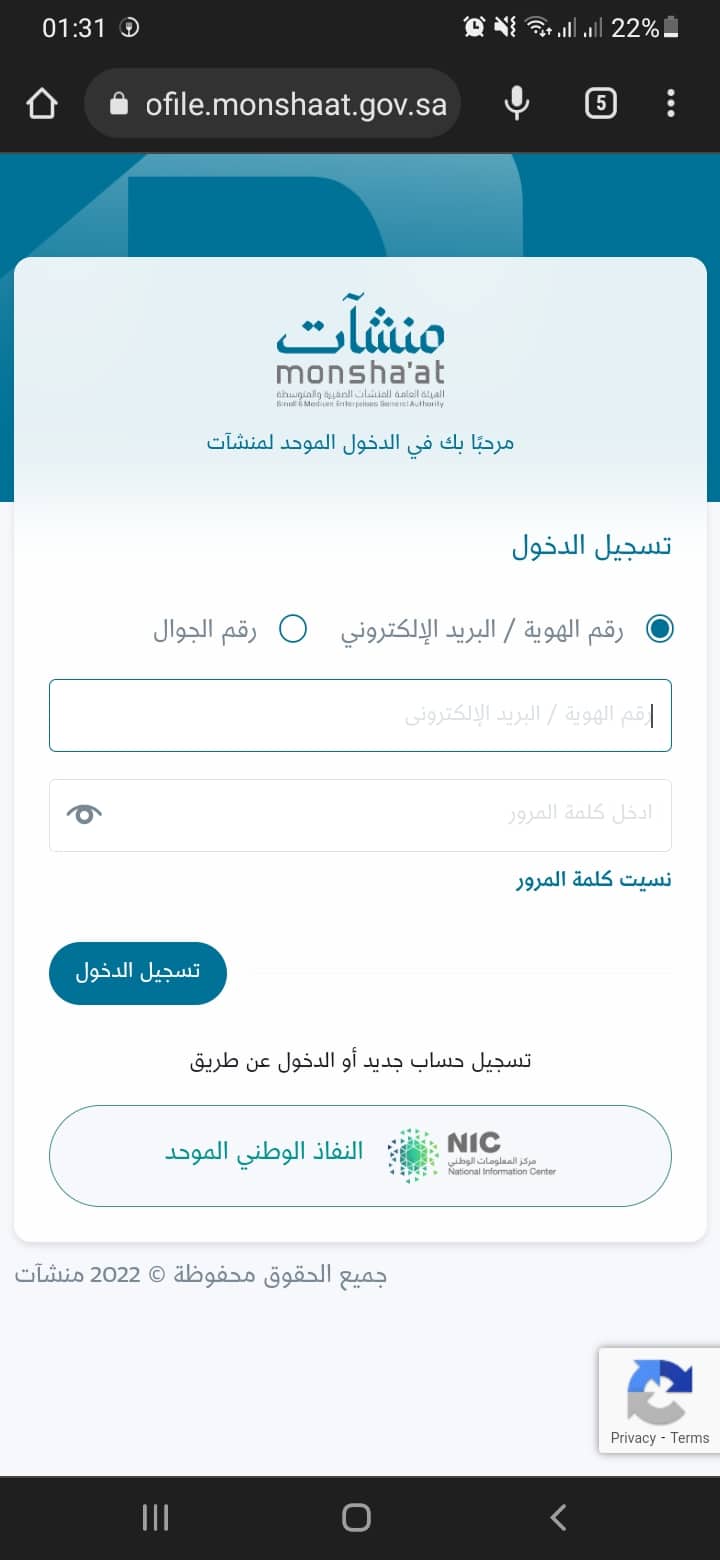The height and width of the screenshot is (1560, 720).
Task: Focus the ID number or email field
Action: tap(360, 715)
